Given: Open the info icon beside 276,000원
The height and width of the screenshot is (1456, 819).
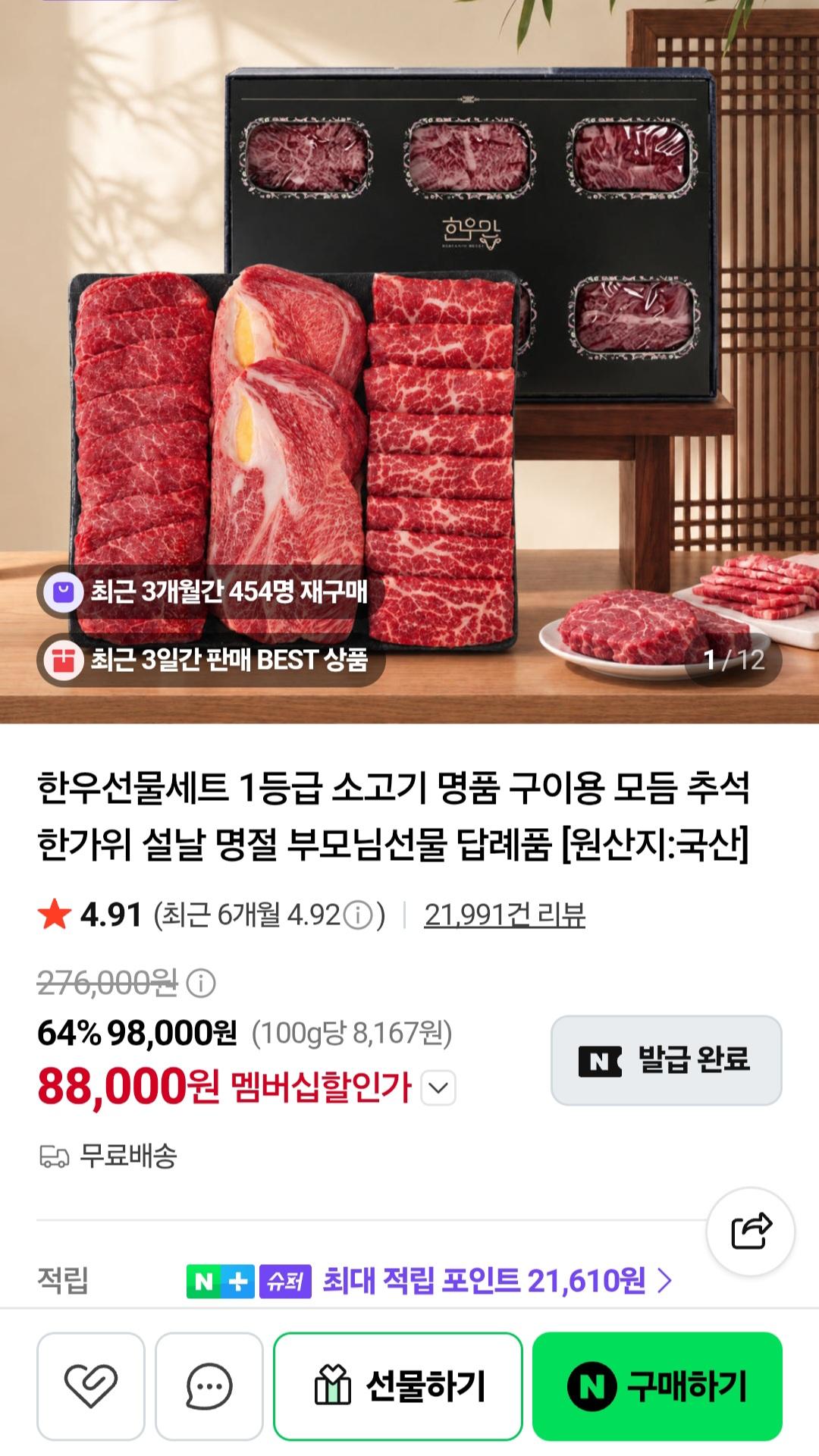Looking at the screenshot, I should 201,984.
